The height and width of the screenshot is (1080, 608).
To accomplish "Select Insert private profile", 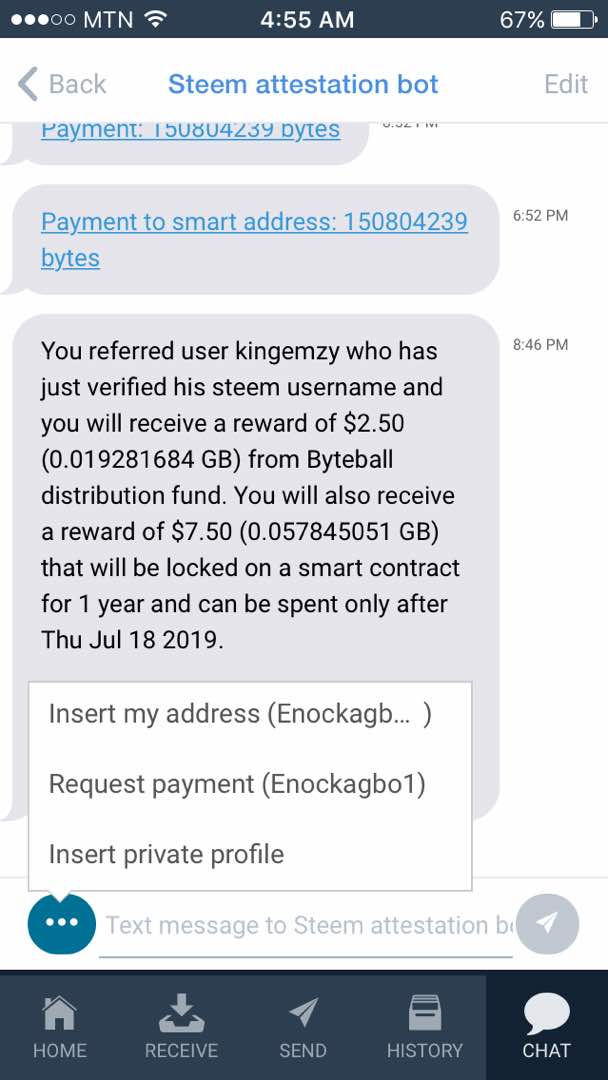I will coord(166,855).
